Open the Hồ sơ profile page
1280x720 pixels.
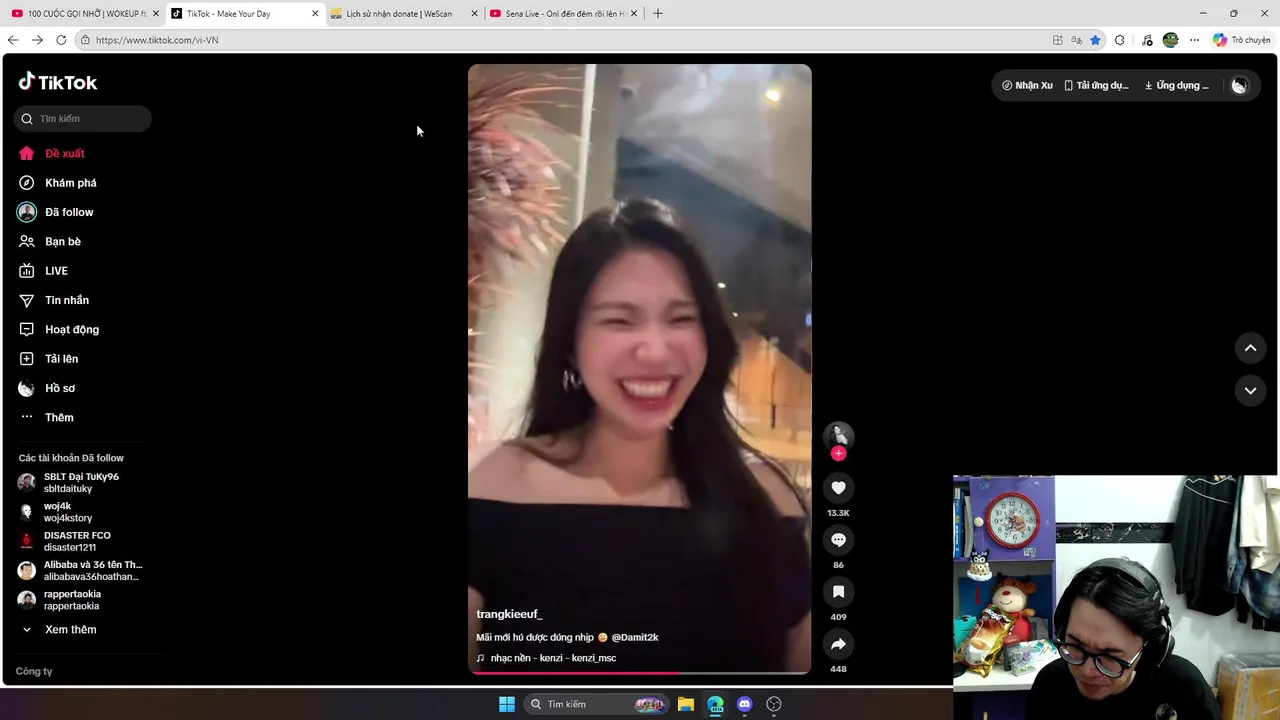59,388
